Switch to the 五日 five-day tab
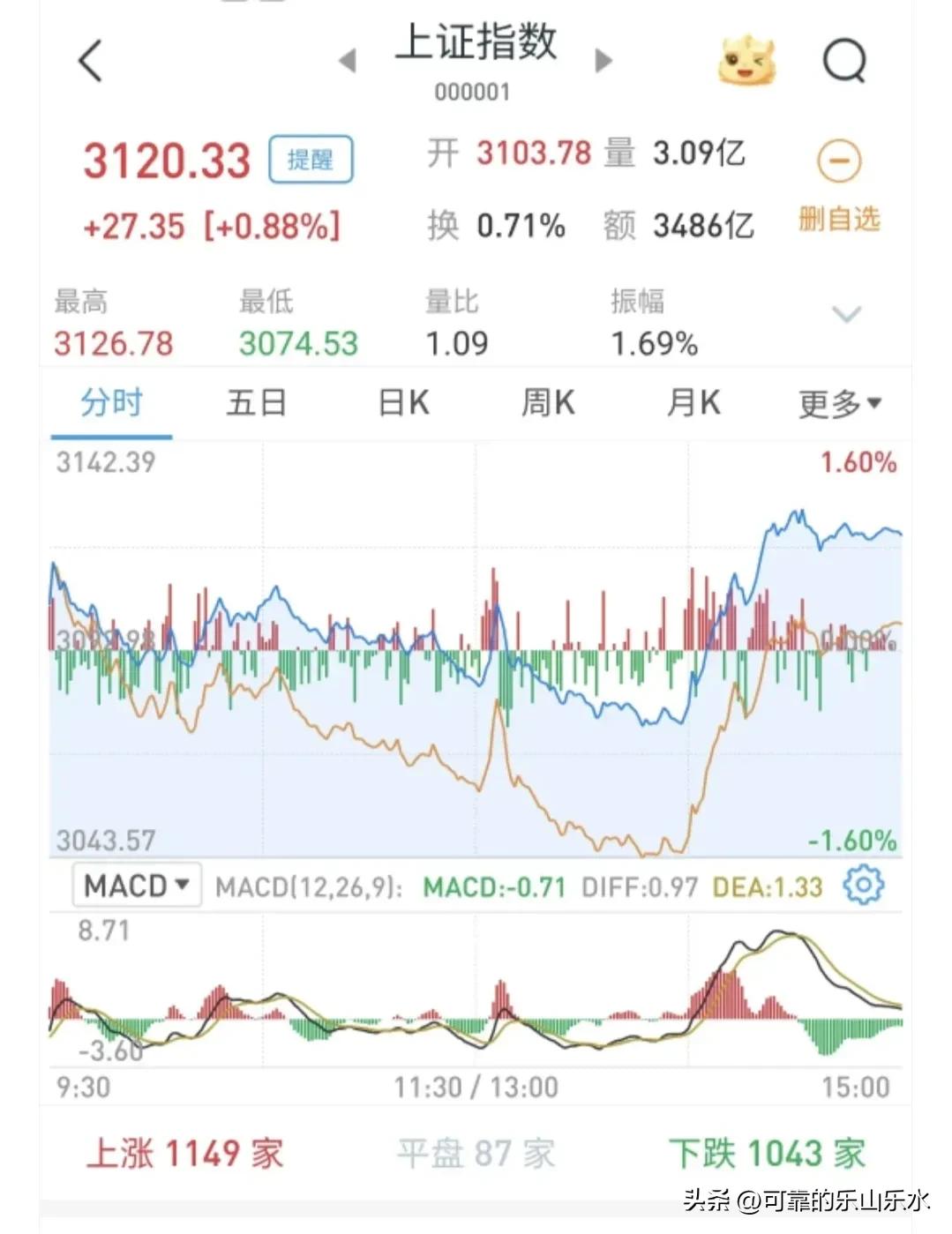The image size is (952, 1234). pos(256,402)
